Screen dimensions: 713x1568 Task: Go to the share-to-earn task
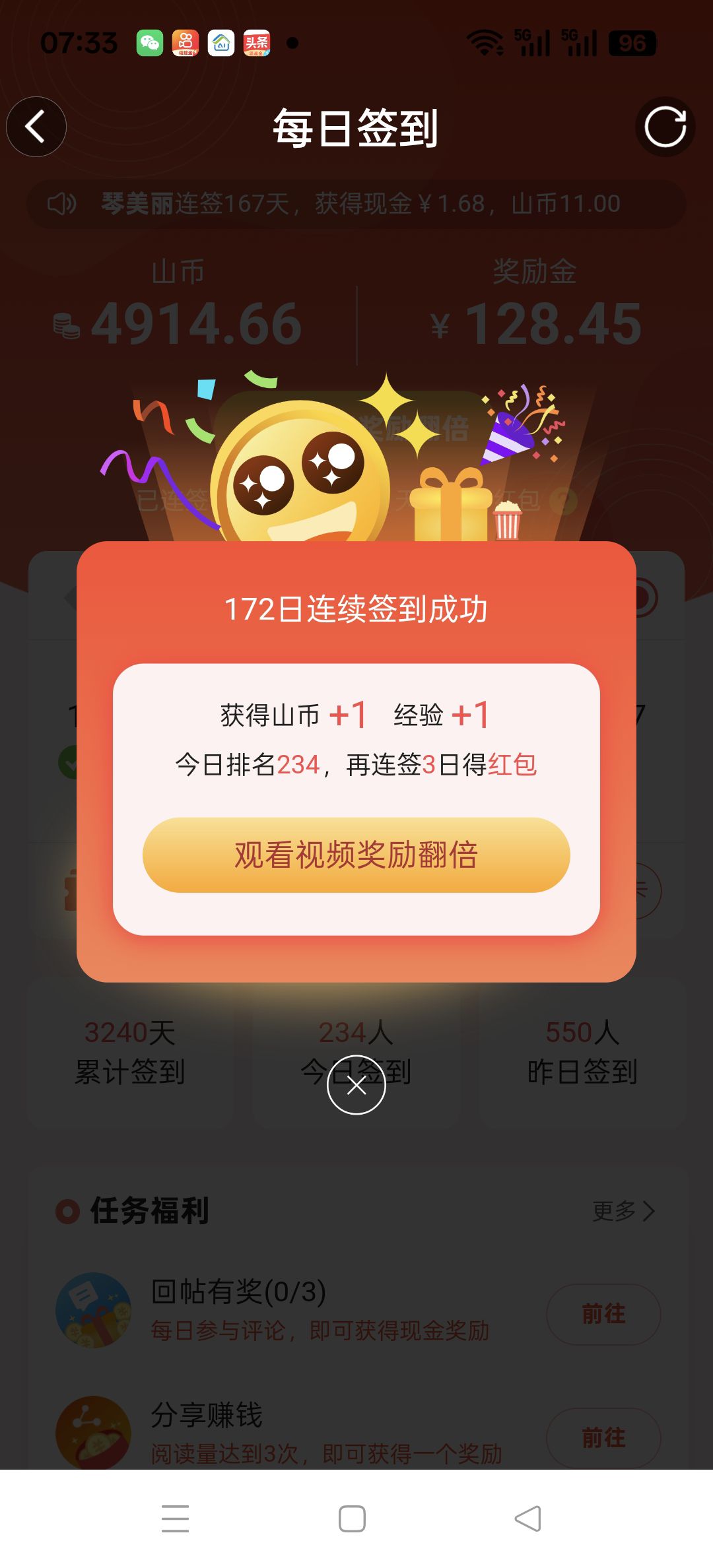pos(603,1437)
